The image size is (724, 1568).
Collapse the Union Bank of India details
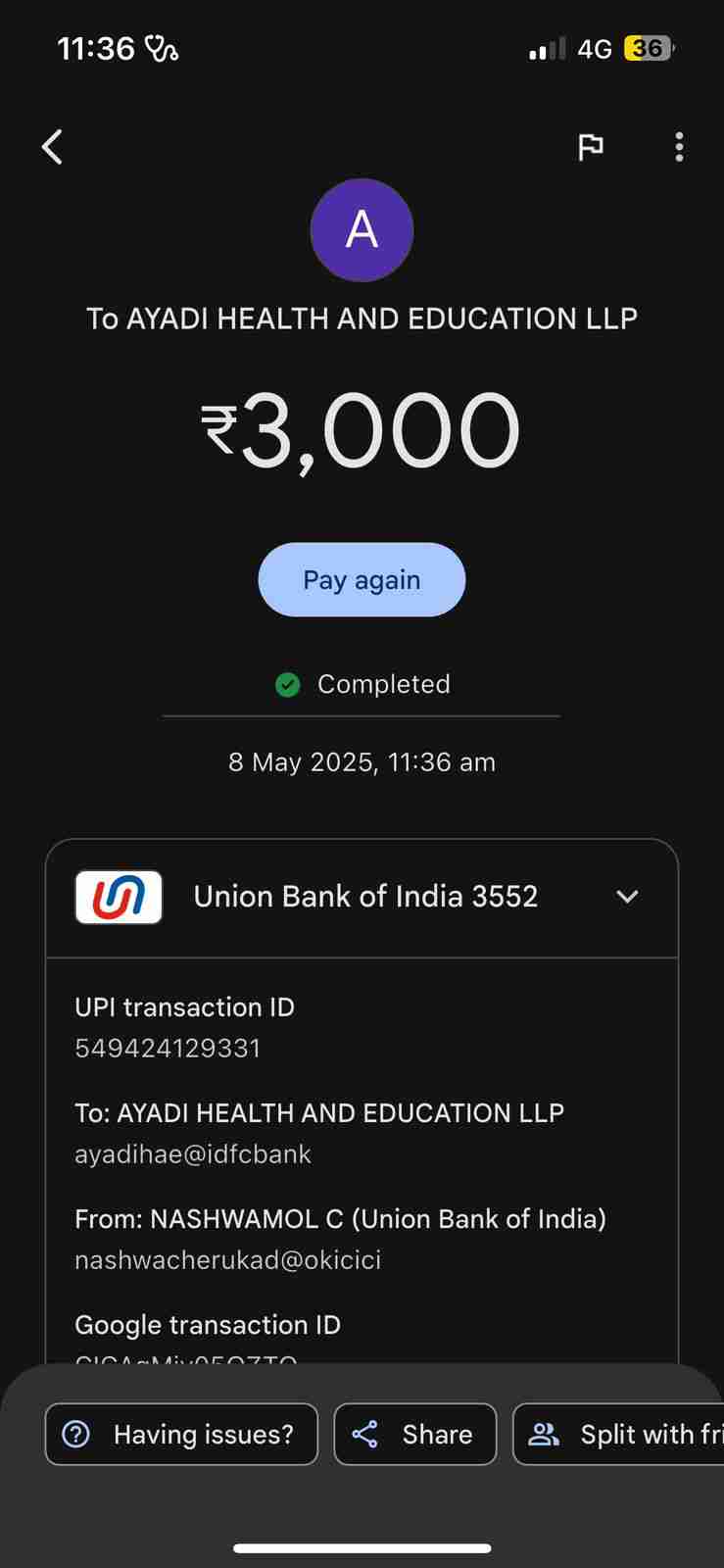pos(627,897)
